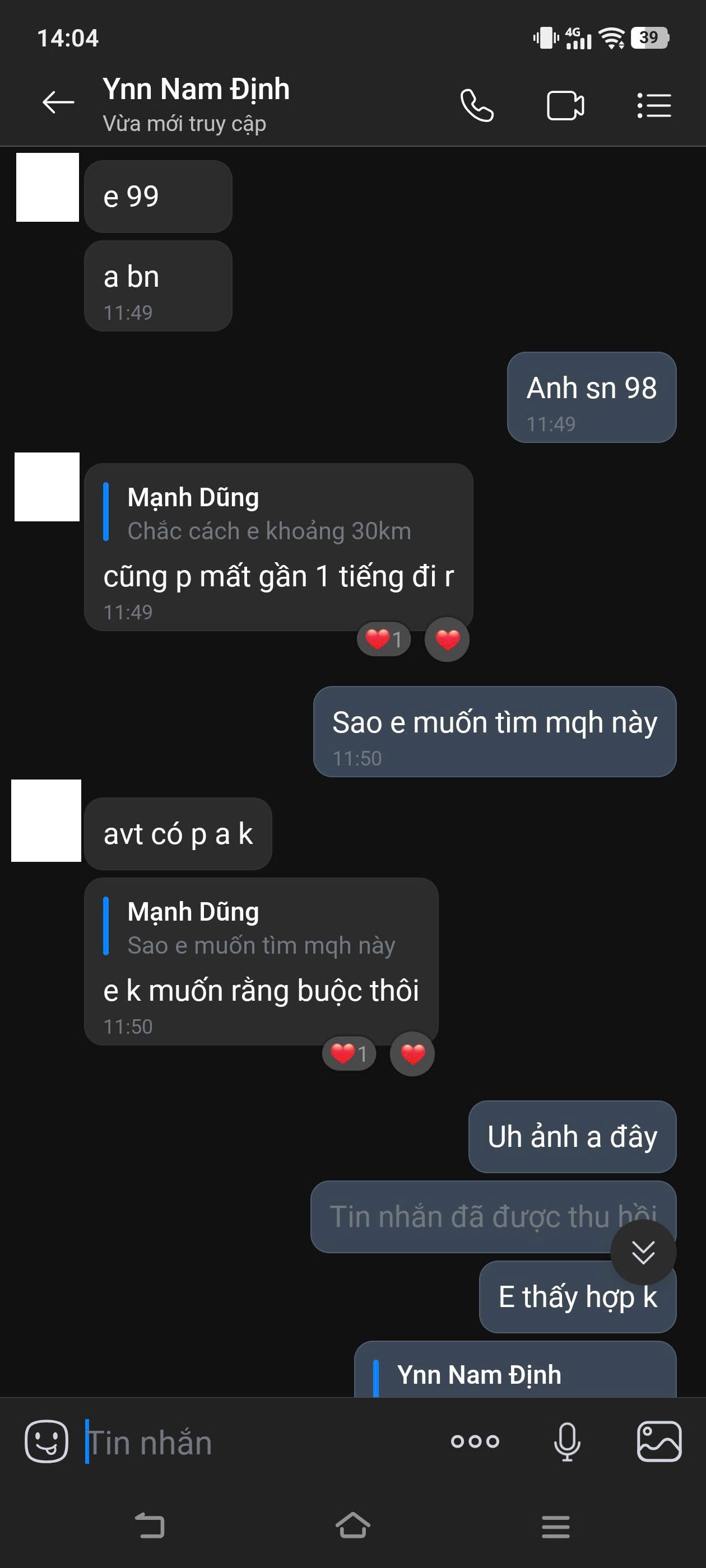Open the conversation options list icon

point(652,105)
